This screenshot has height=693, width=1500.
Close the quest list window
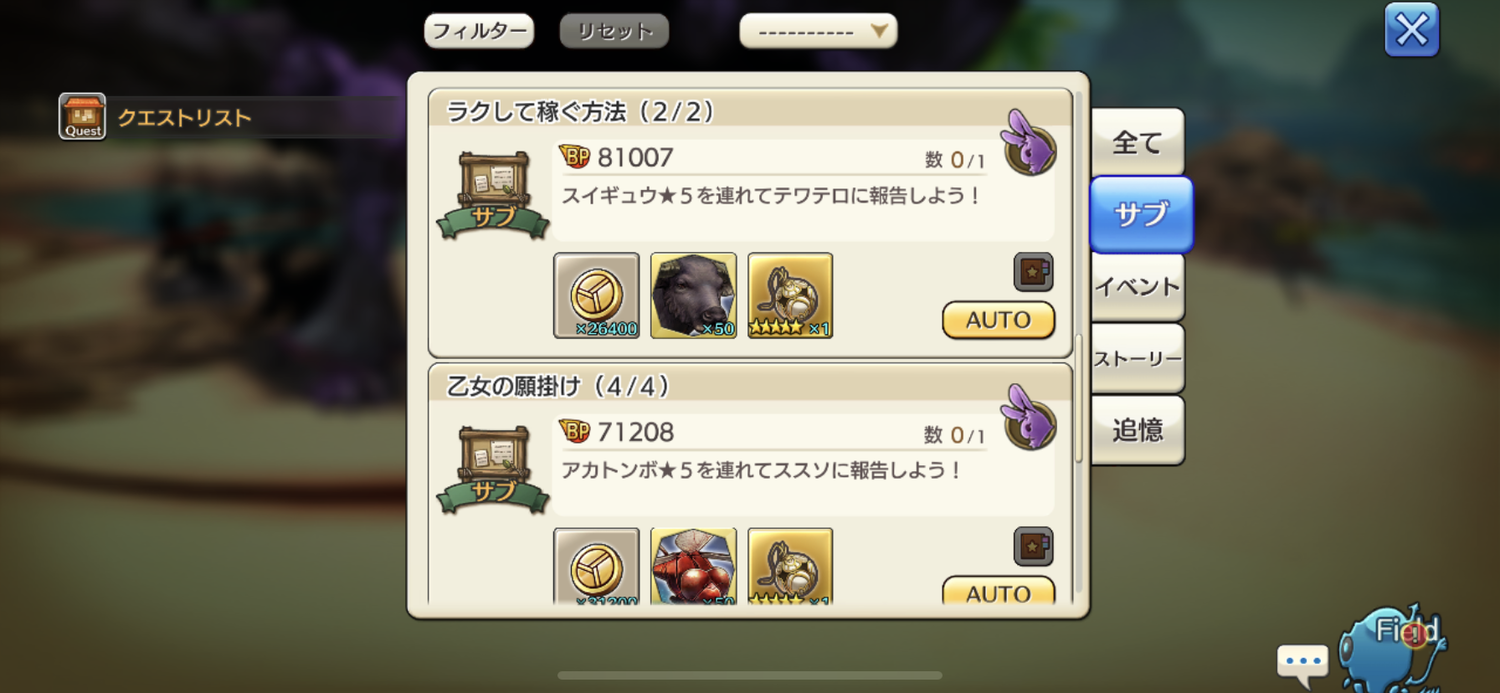coord(1411,30)
